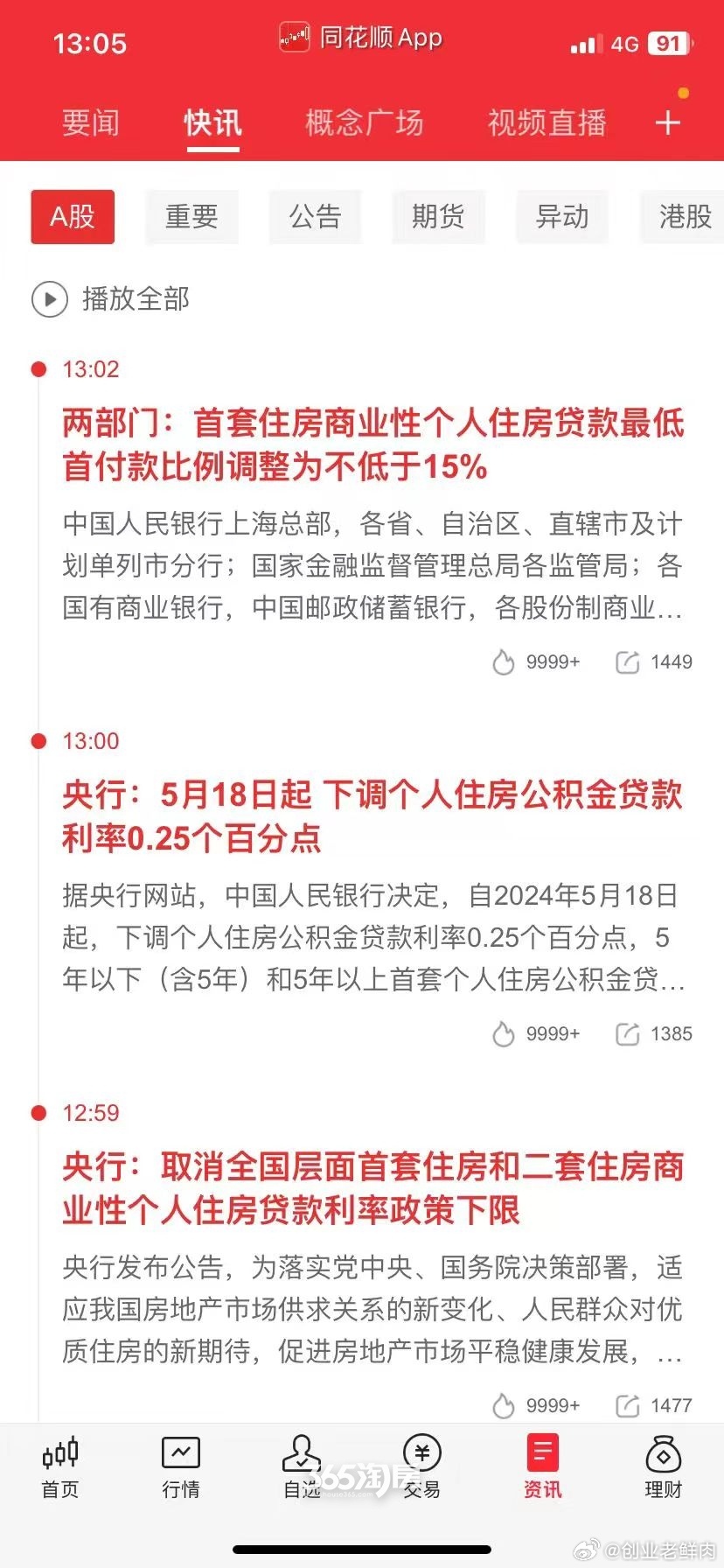This screenshot has height=1568, width=724.
Task: Like the 13:00 央行 news item
Action: pyautogui.click(x=536, y=1034)
